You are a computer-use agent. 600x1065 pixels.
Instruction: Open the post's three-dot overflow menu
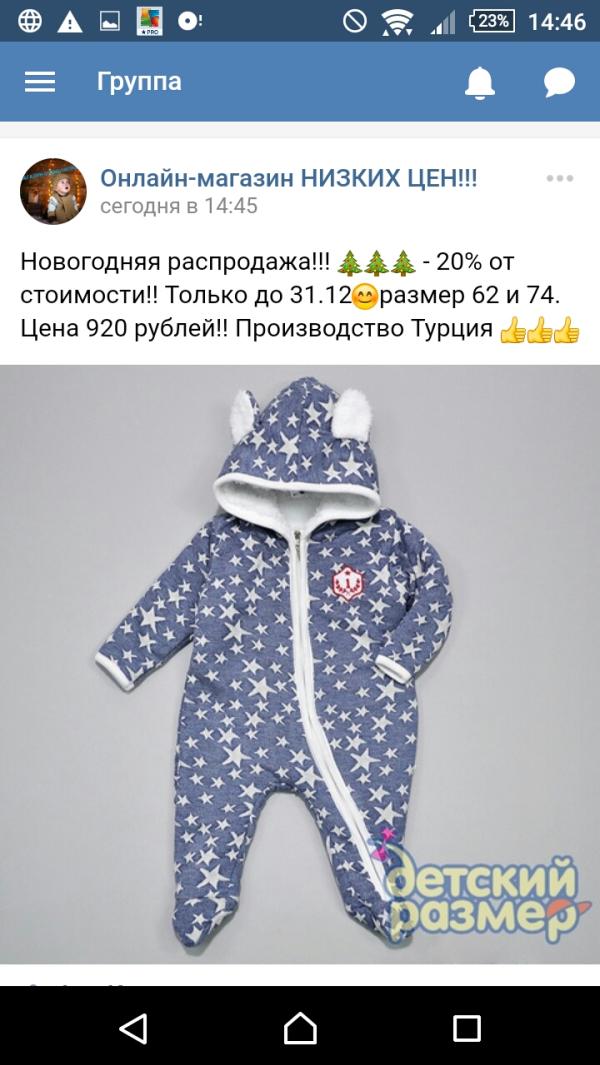[x=559, y=179]
